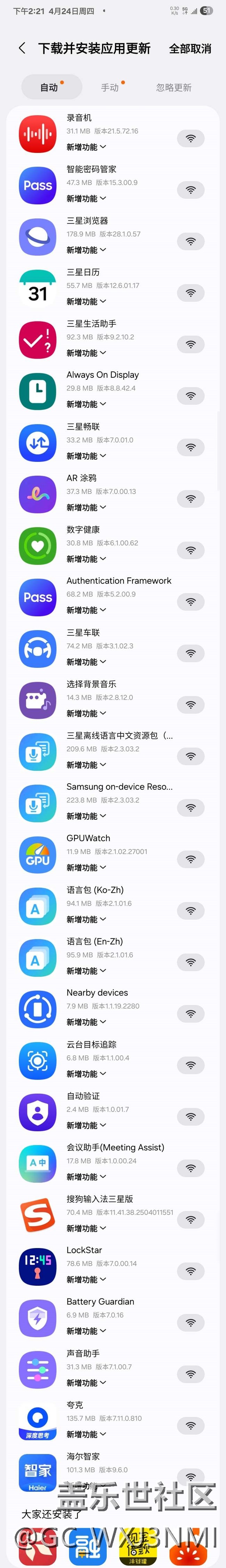The width and height of the screenshot is (226, 1568).
Task: Tap 全部取消 to cancel all updates
Action: click(190, 49)
